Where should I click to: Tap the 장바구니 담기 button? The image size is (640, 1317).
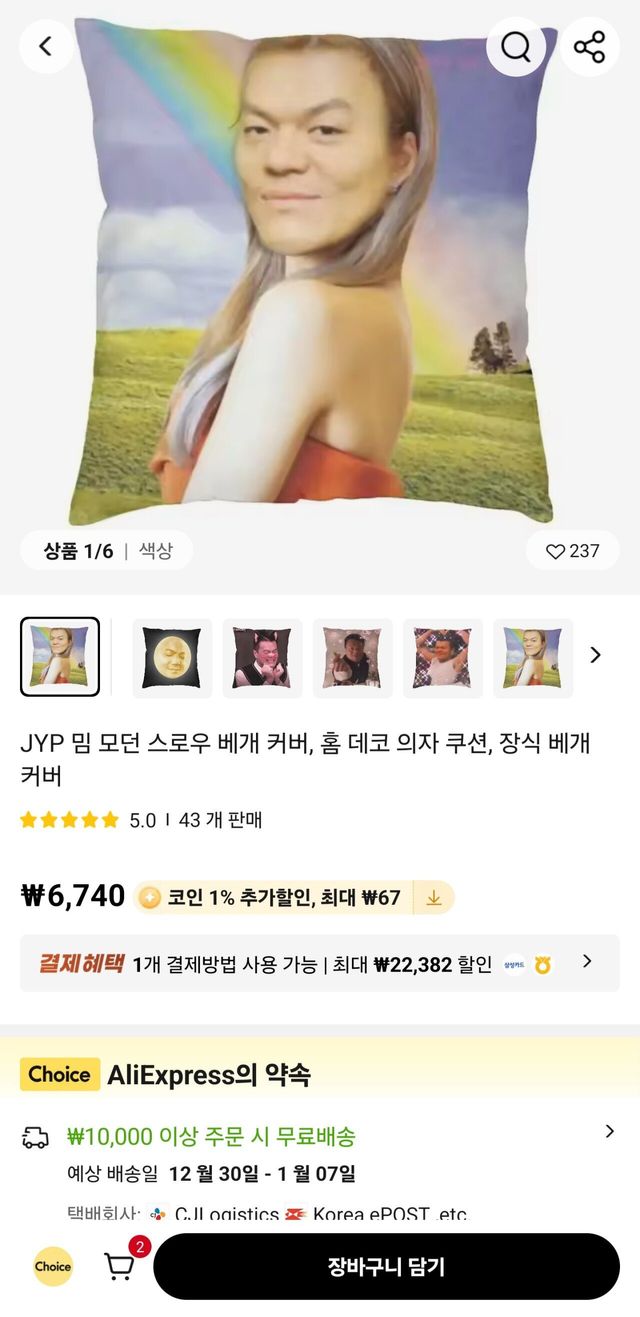(x=386, y=1267)
